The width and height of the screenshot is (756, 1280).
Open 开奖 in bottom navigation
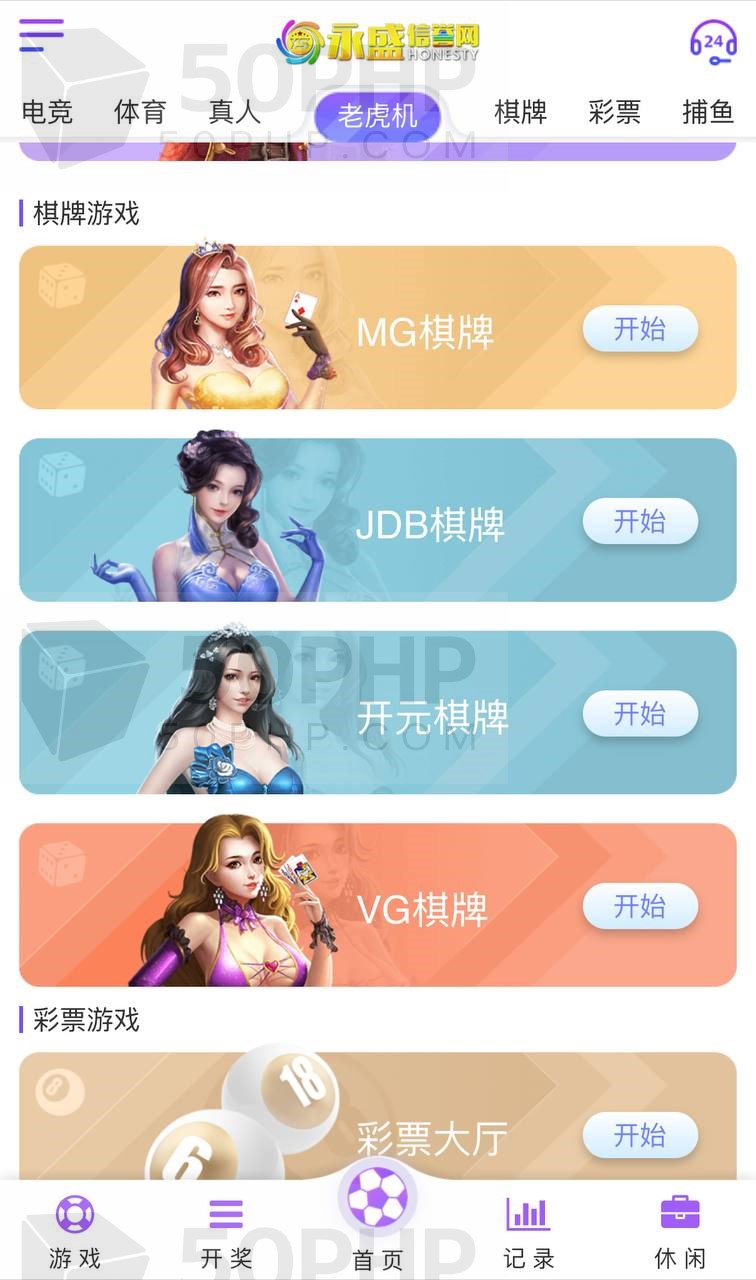click(226, 1232)
